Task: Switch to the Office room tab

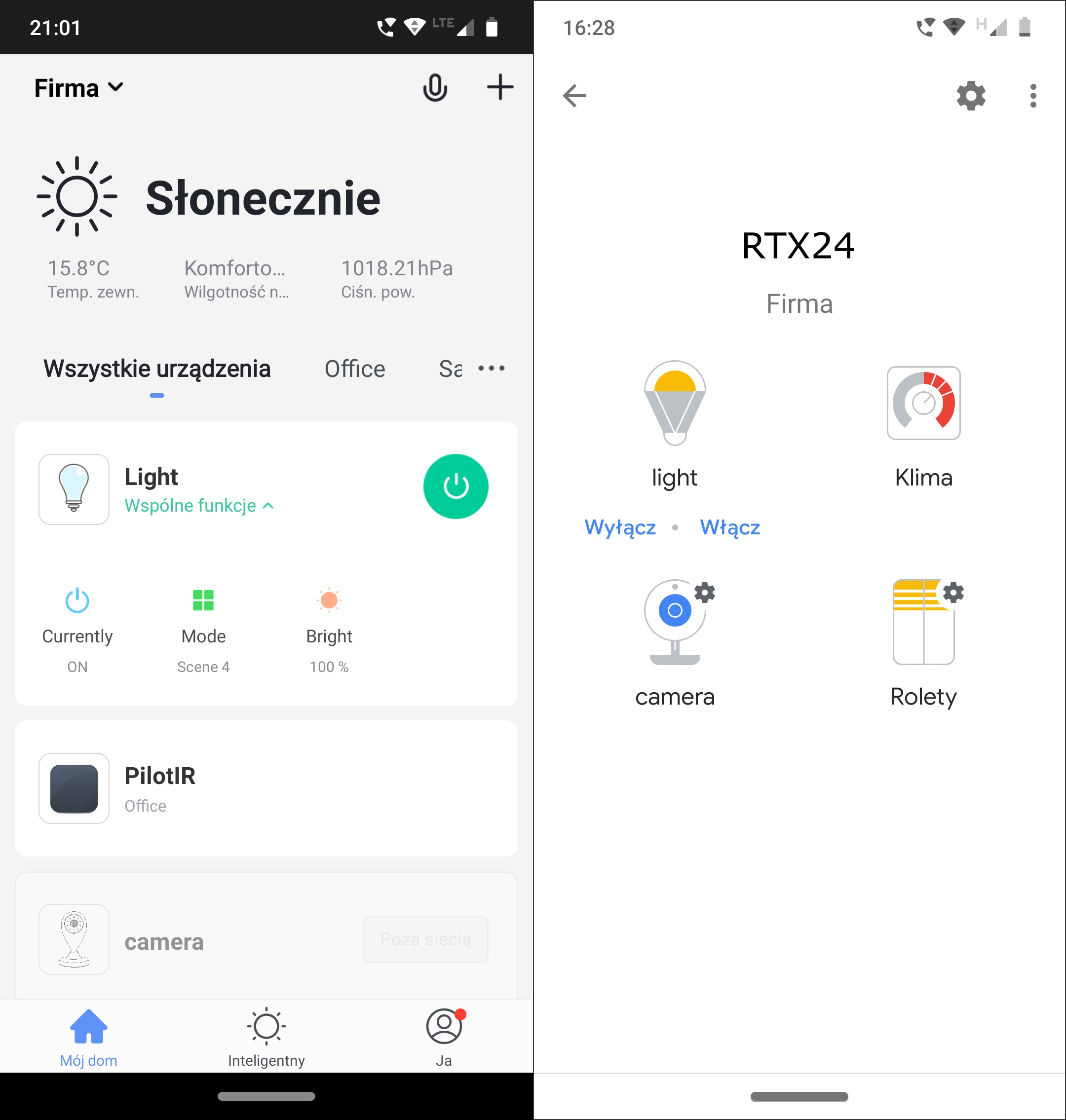Action: point(354,369)
